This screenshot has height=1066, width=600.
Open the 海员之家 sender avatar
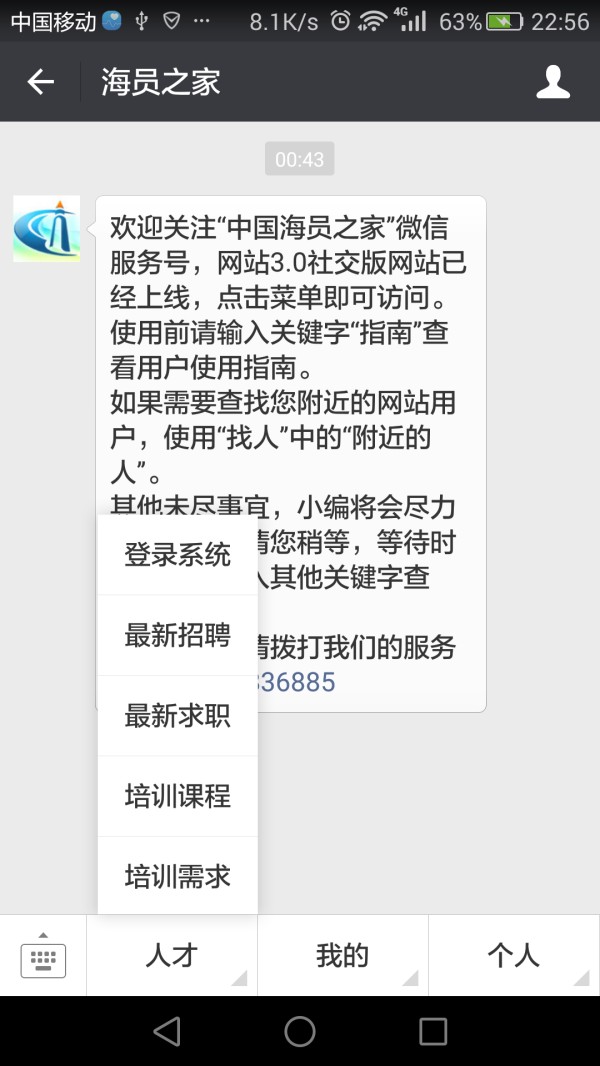(46, 229)
